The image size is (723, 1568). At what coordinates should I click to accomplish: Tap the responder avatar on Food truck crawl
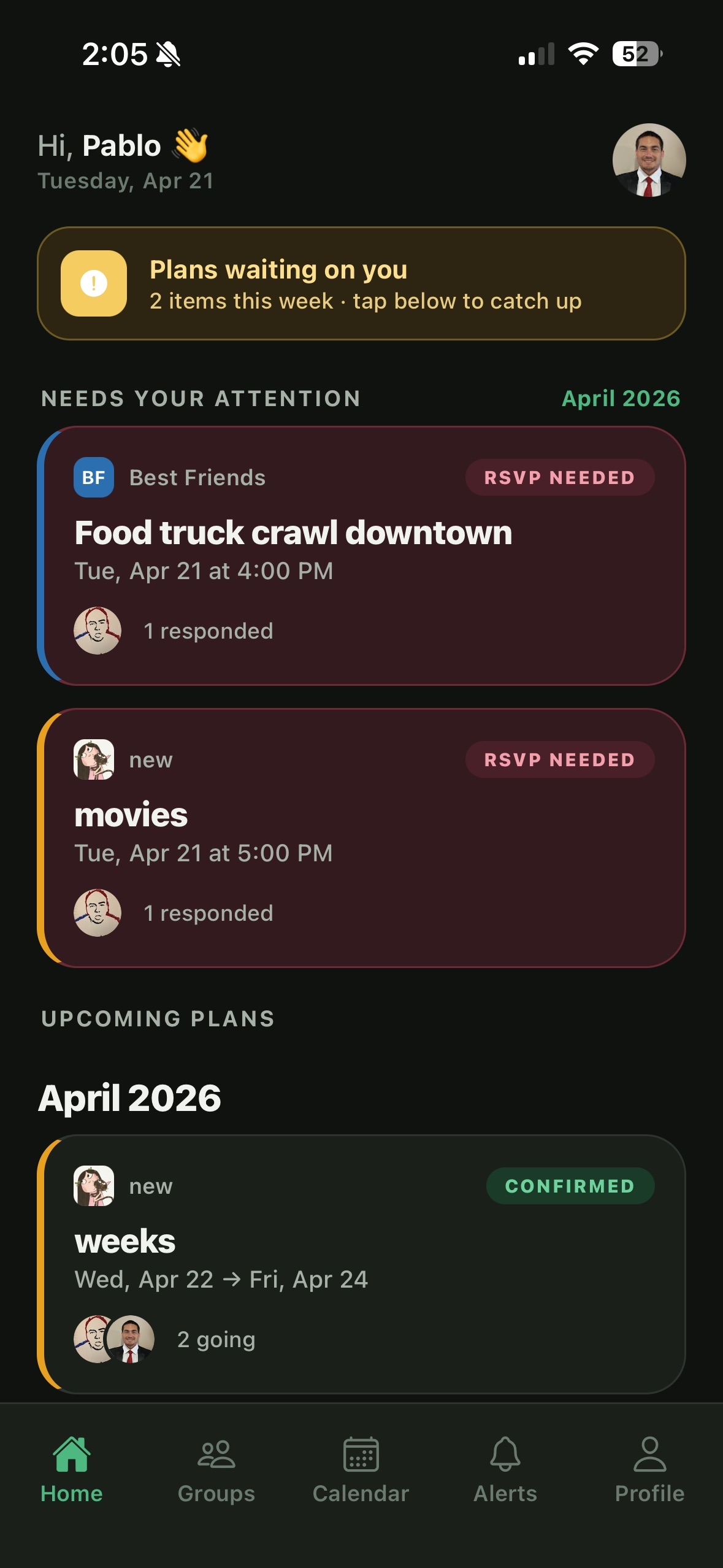[x=98, y=630]
